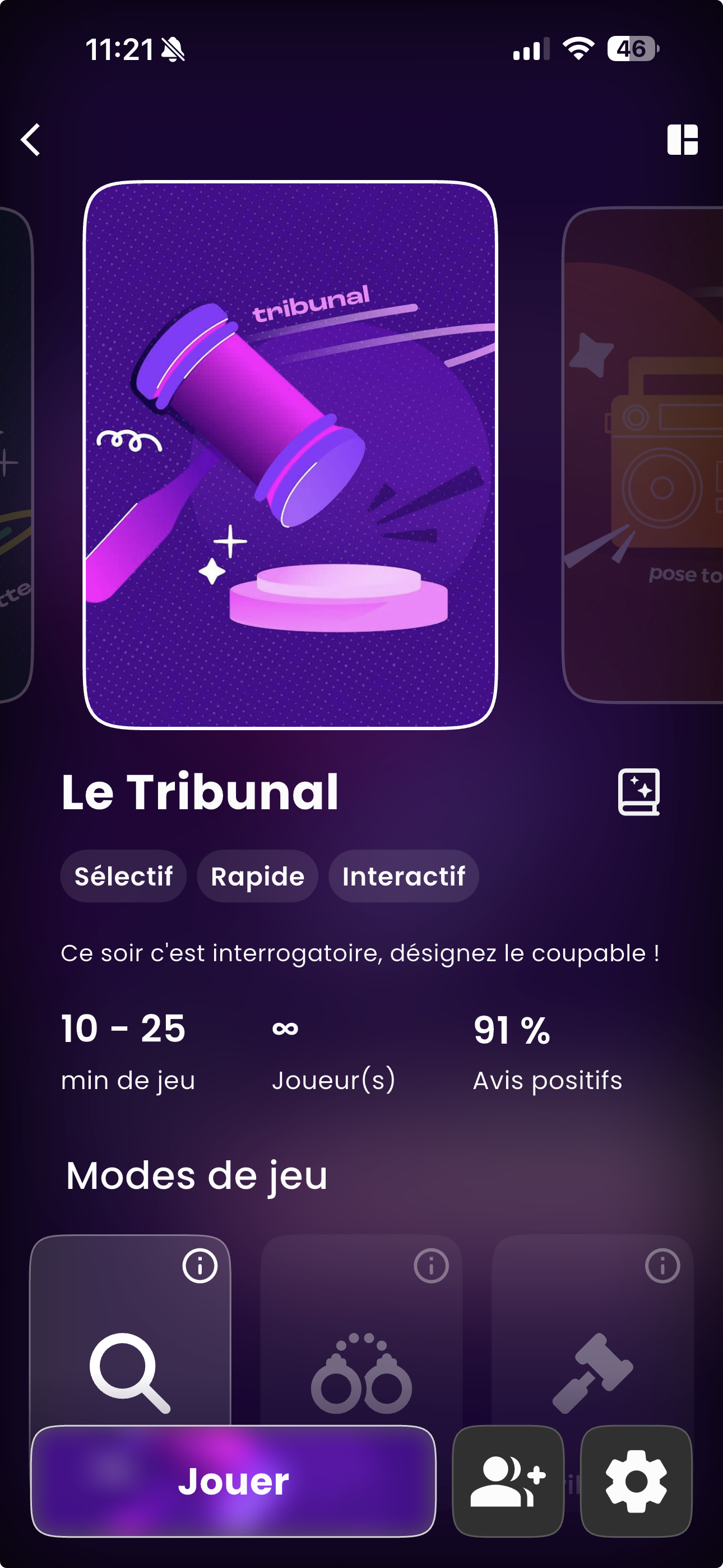723x1568 pixels.
Task: Choose the magnifying glass game mode
Action: (129, 1369)
